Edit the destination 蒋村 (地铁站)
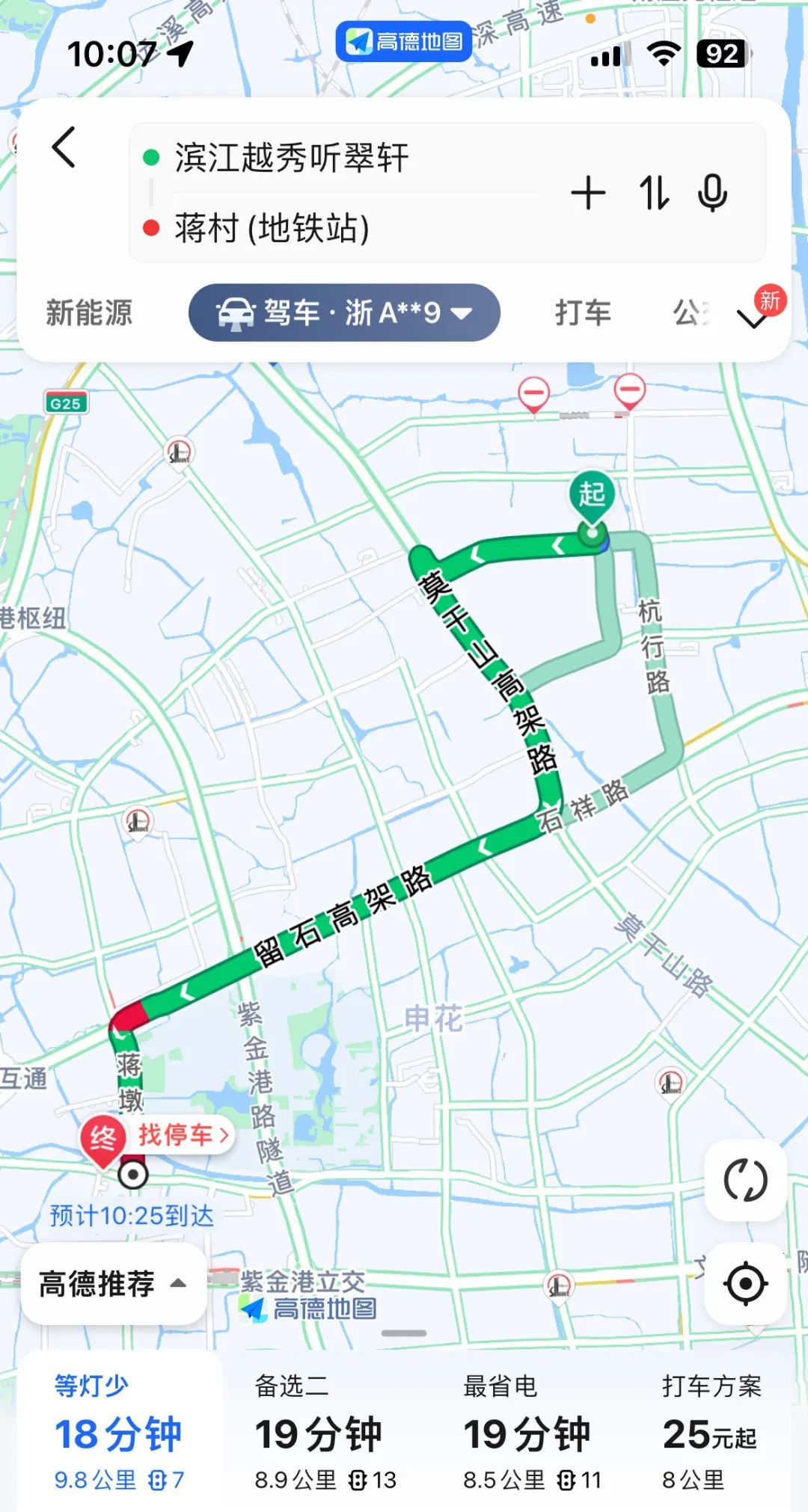The image size is (808, 1512). [272, 228]
